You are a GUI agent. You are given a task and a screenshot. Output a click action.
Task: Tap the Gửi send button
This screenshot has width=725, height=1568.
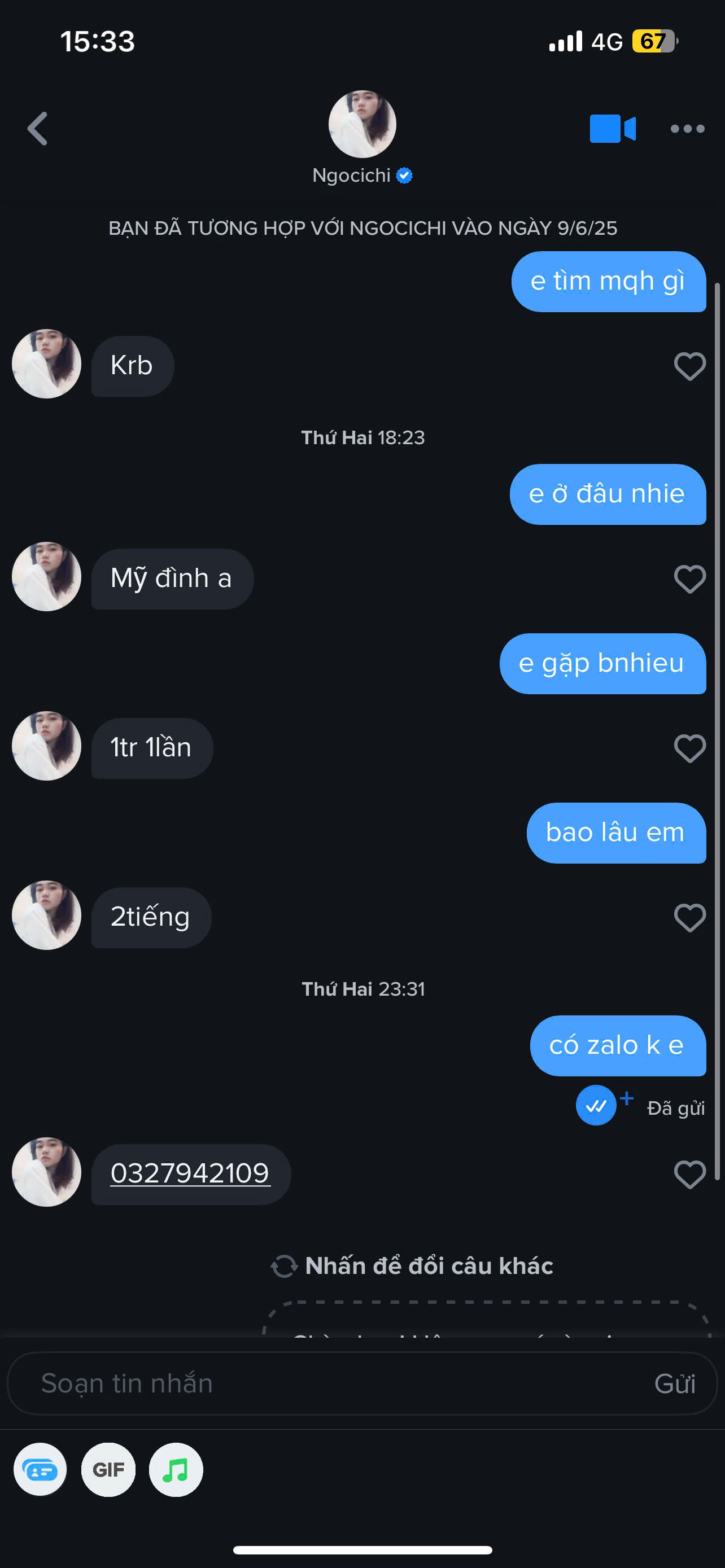pos(675,1383)
